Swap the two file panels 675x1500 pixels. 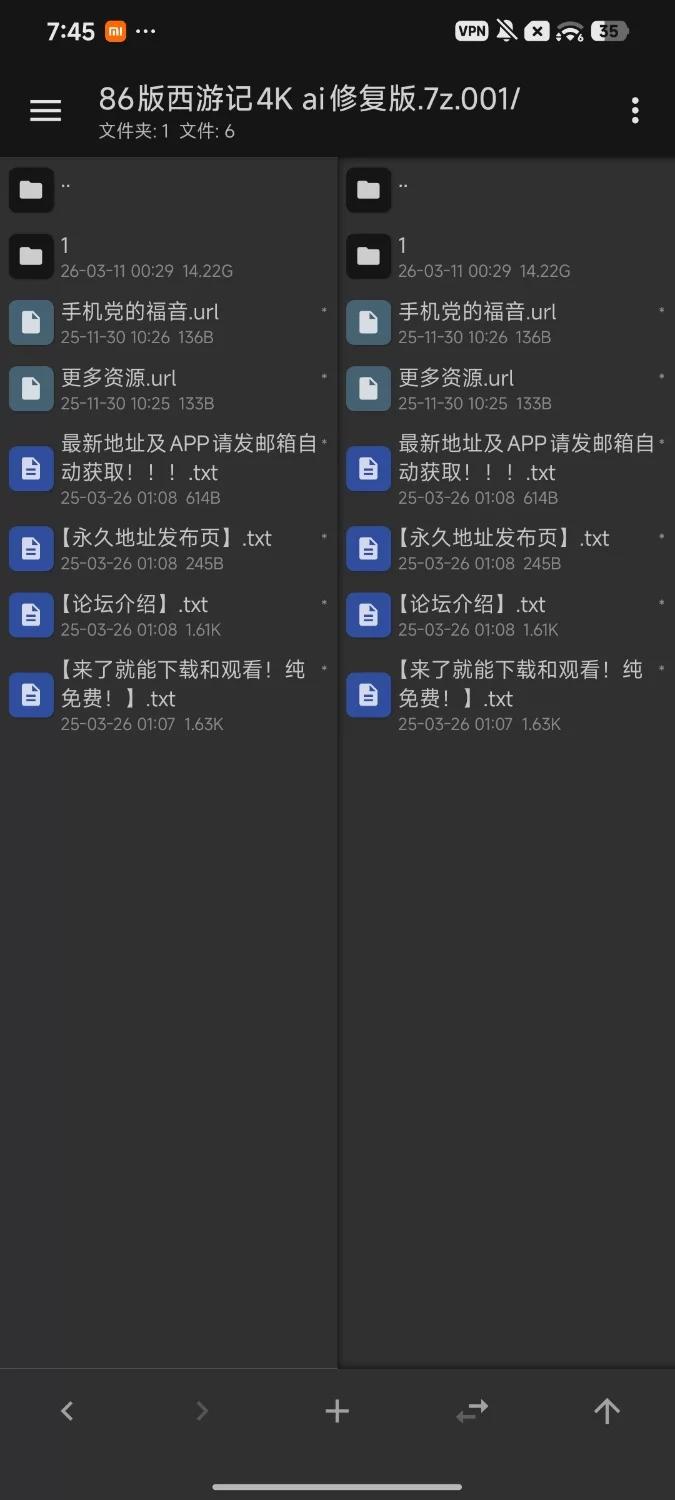coord(472,1411)
